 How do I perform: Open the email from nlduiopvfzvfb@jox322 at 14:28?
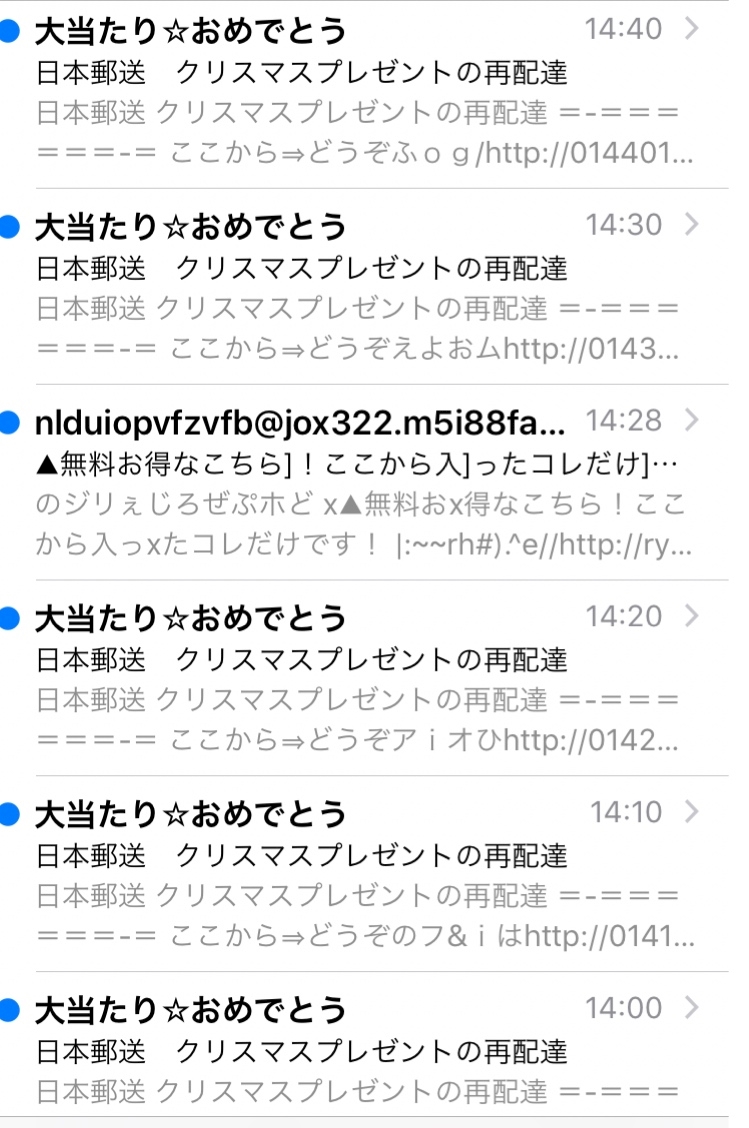click(x=360, y=484)
